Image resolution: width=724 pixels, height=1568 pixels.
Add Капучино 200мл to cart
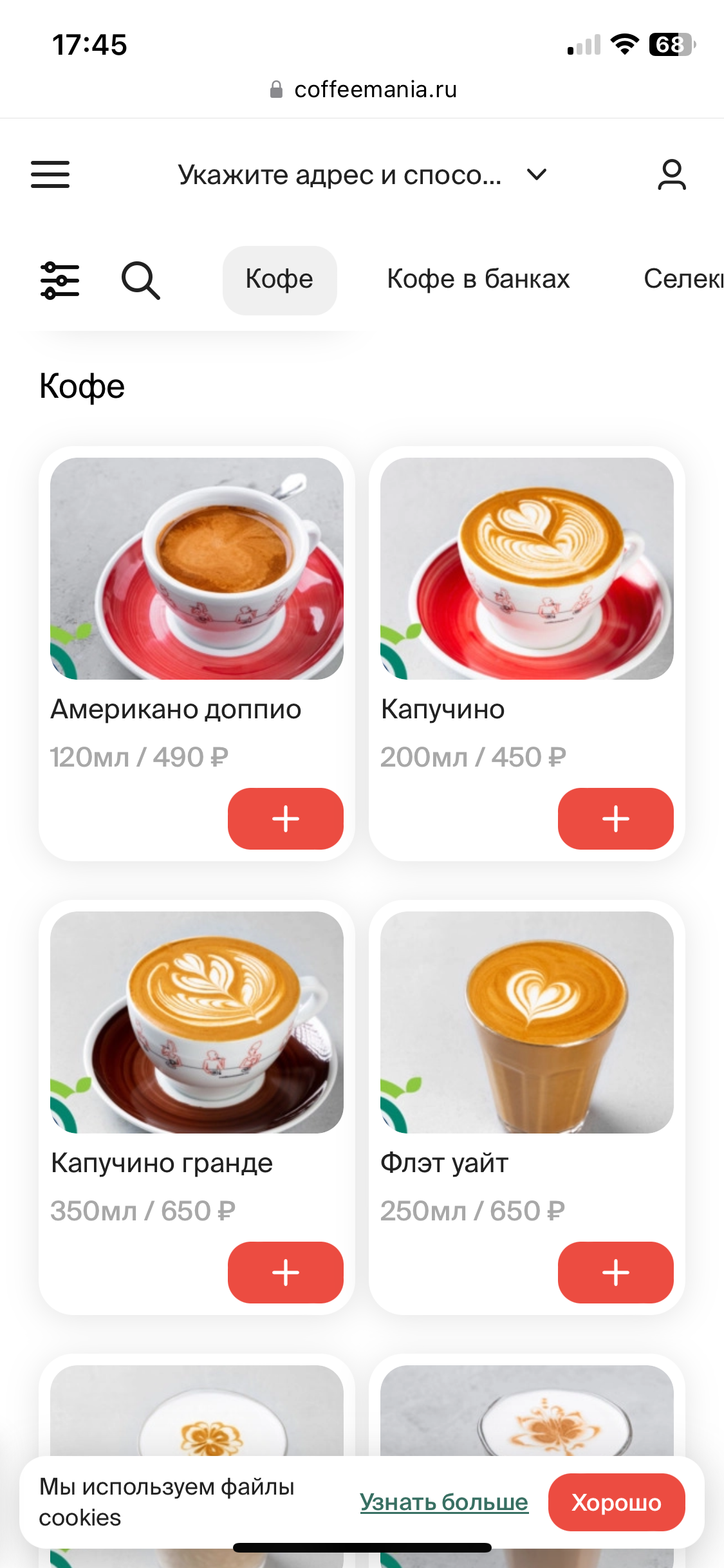pyautogui.click(x=616, y=819)
